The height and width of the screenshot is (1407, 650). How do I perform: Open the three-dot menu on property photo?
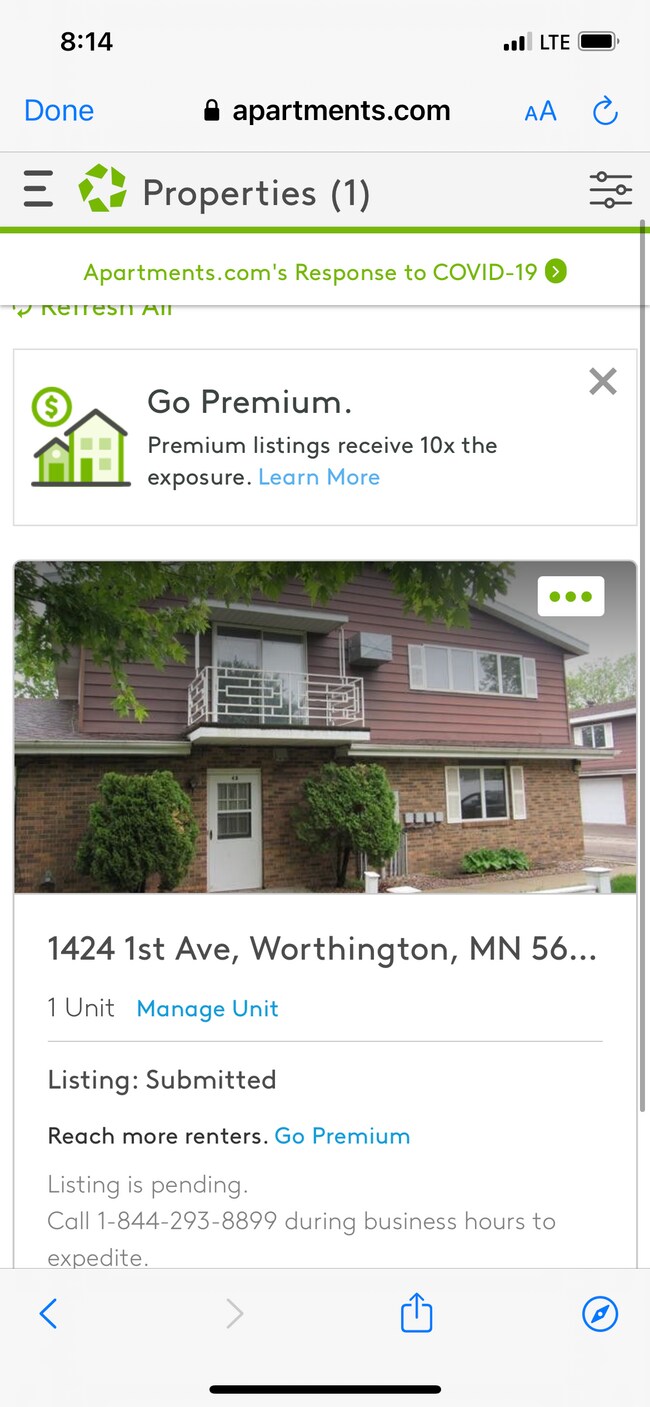coord(570,597)
